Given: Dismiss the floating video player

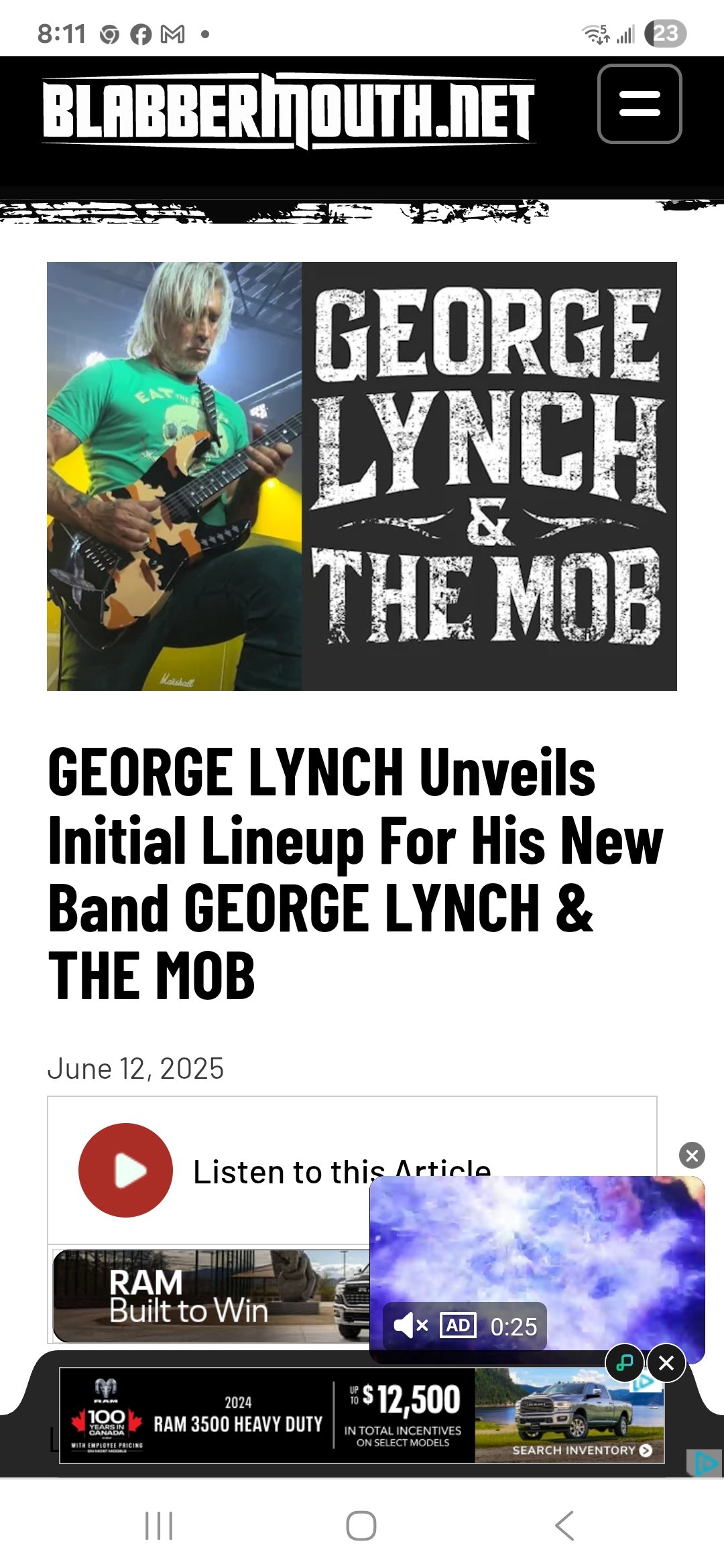Looking at the screenshot, I should coord(692,1155).
